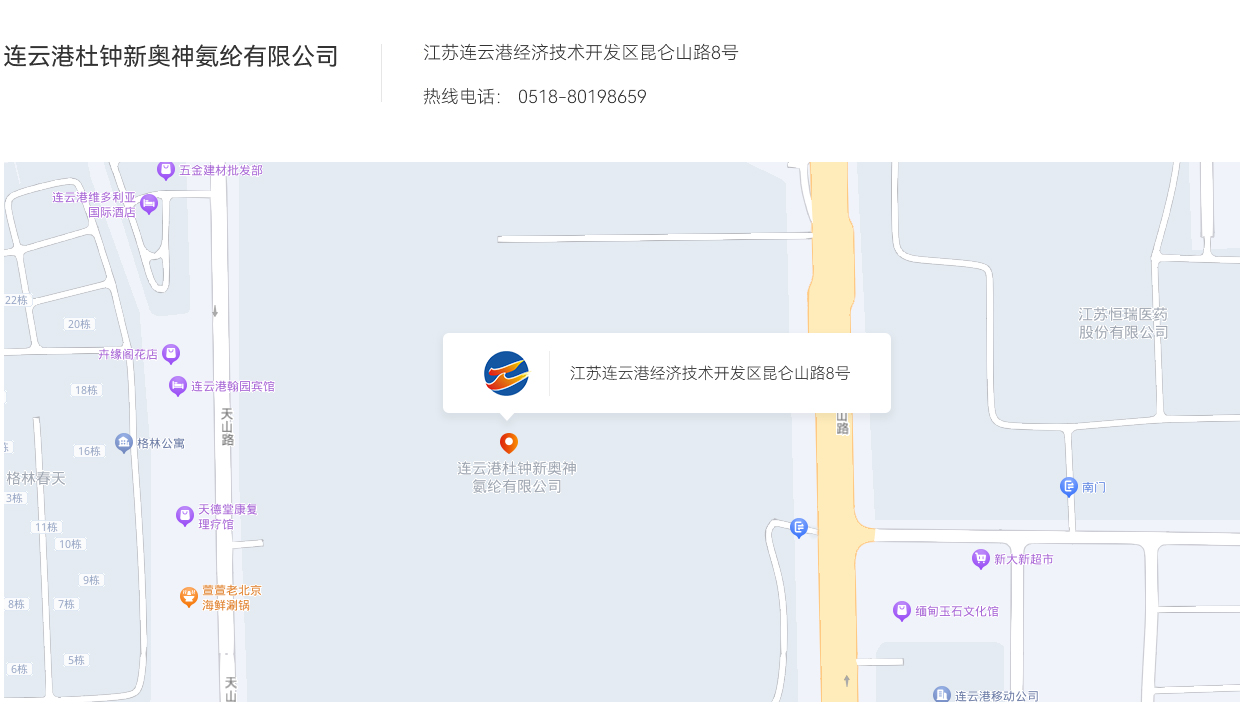Tap the red location pin marker
Screen dimensions: 1247x706
(509, 442)
